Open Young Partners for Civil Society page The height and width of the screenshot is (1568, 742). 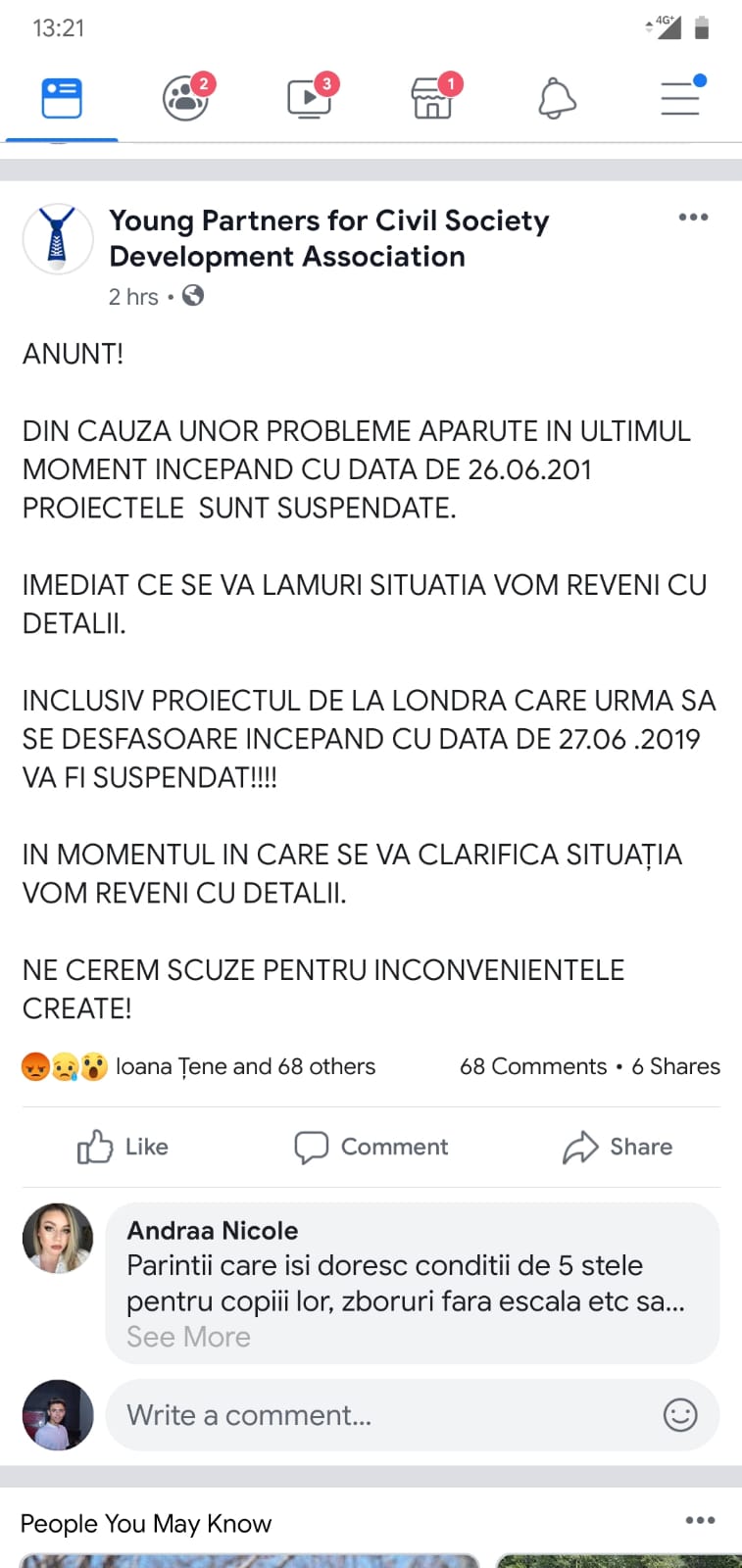pos(328,238)
